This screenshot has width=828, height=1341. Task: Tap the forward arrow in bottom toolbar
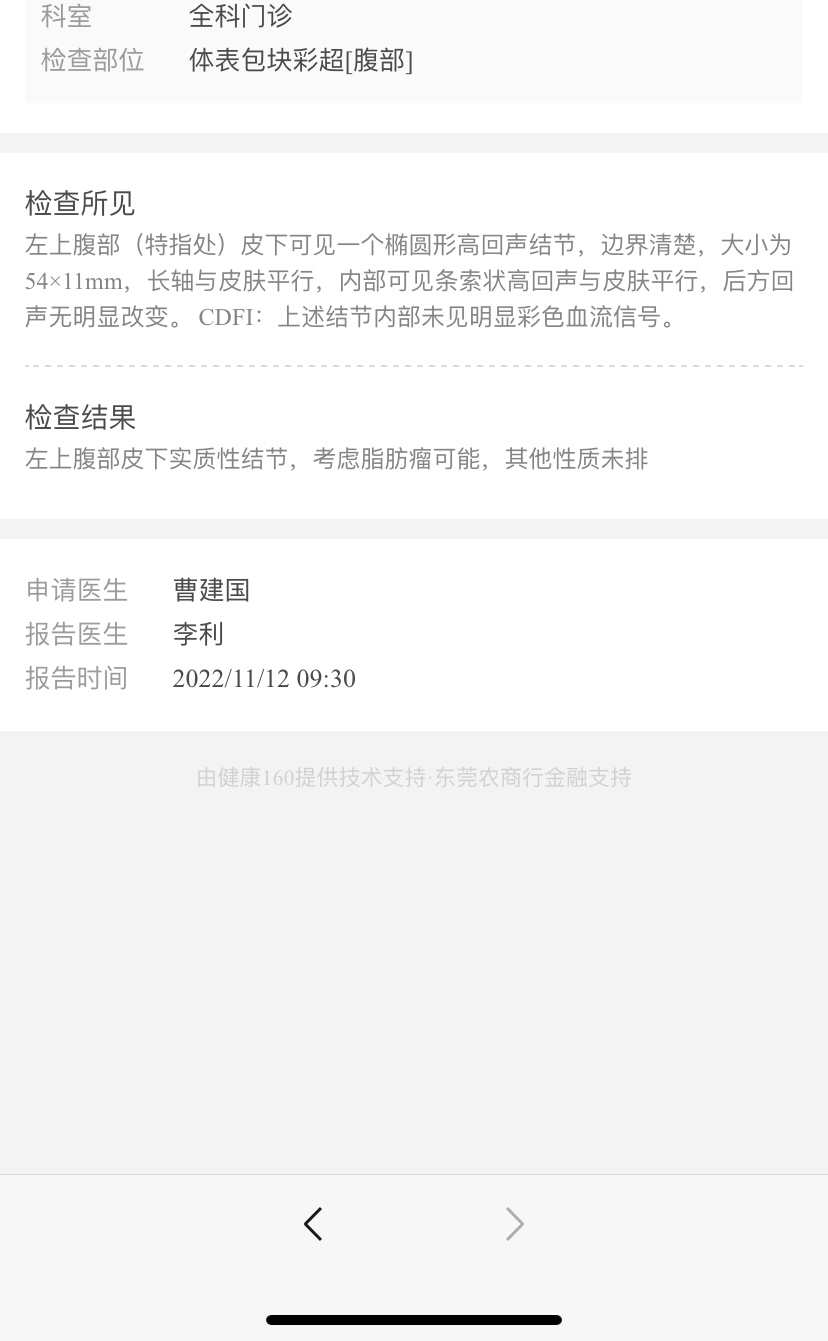(x=515, y=1224)
